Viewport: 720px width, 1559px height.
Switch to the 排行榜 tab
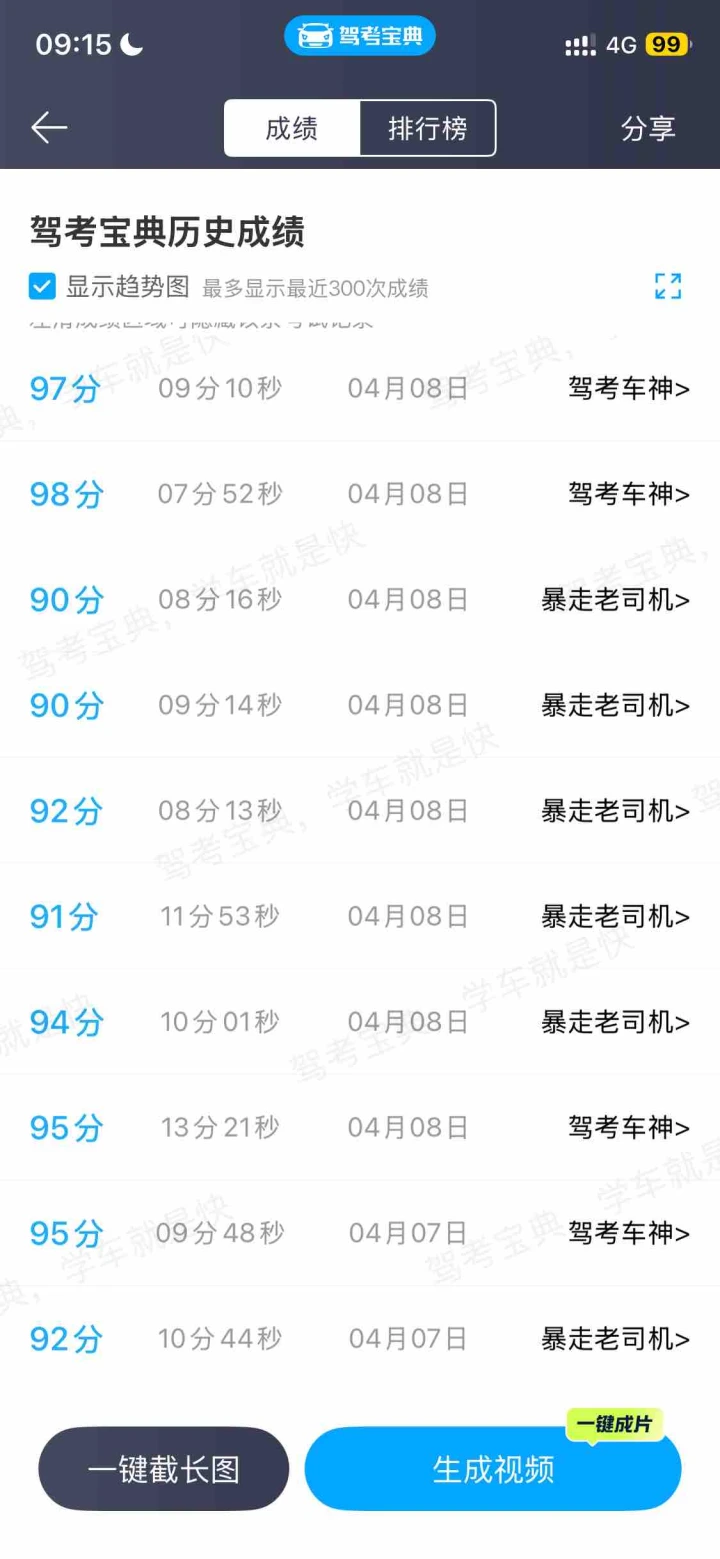[x=427, y=128]
